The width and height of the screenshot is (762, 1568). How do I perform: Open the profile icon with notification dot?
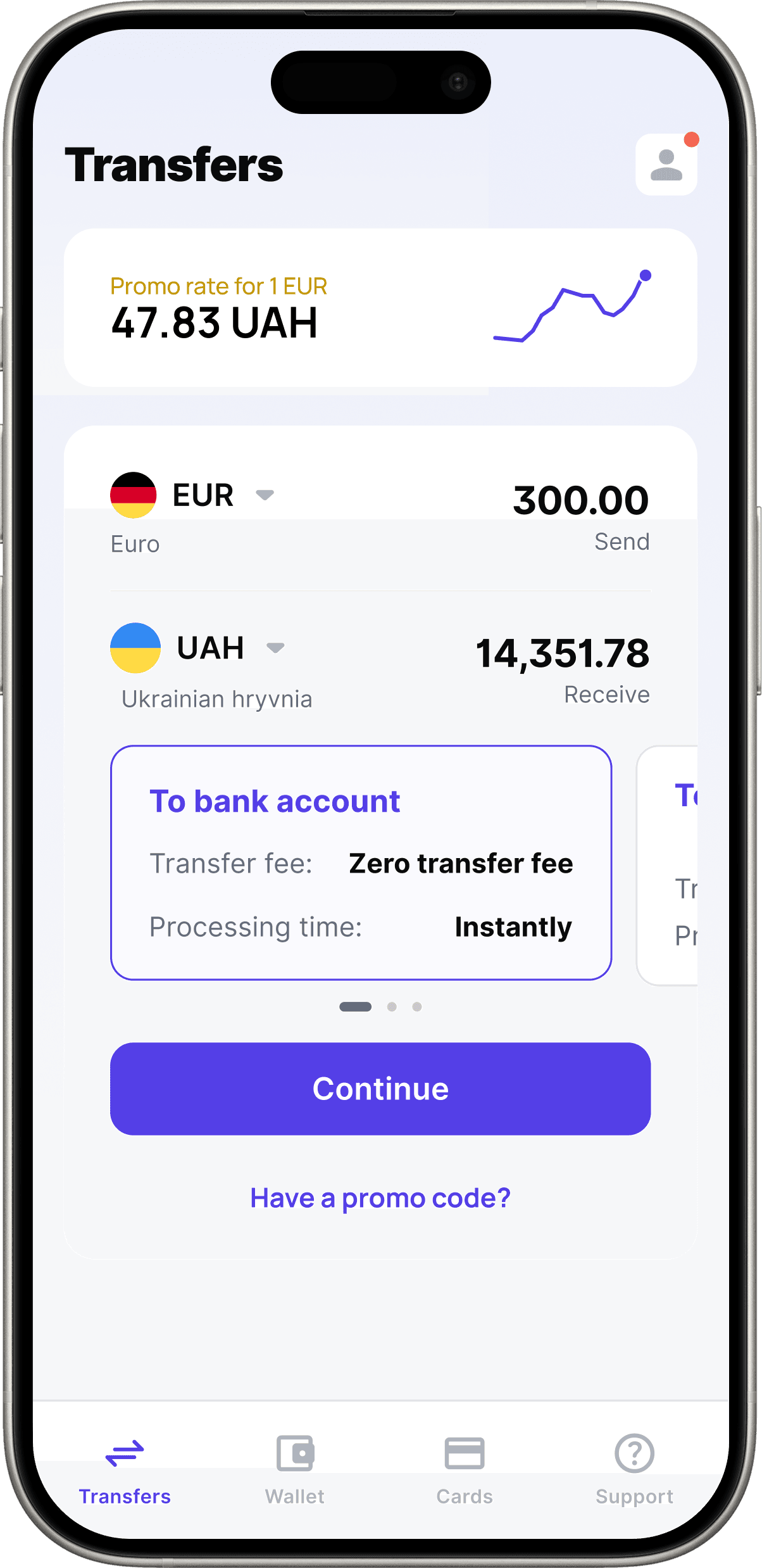point(666,165)
